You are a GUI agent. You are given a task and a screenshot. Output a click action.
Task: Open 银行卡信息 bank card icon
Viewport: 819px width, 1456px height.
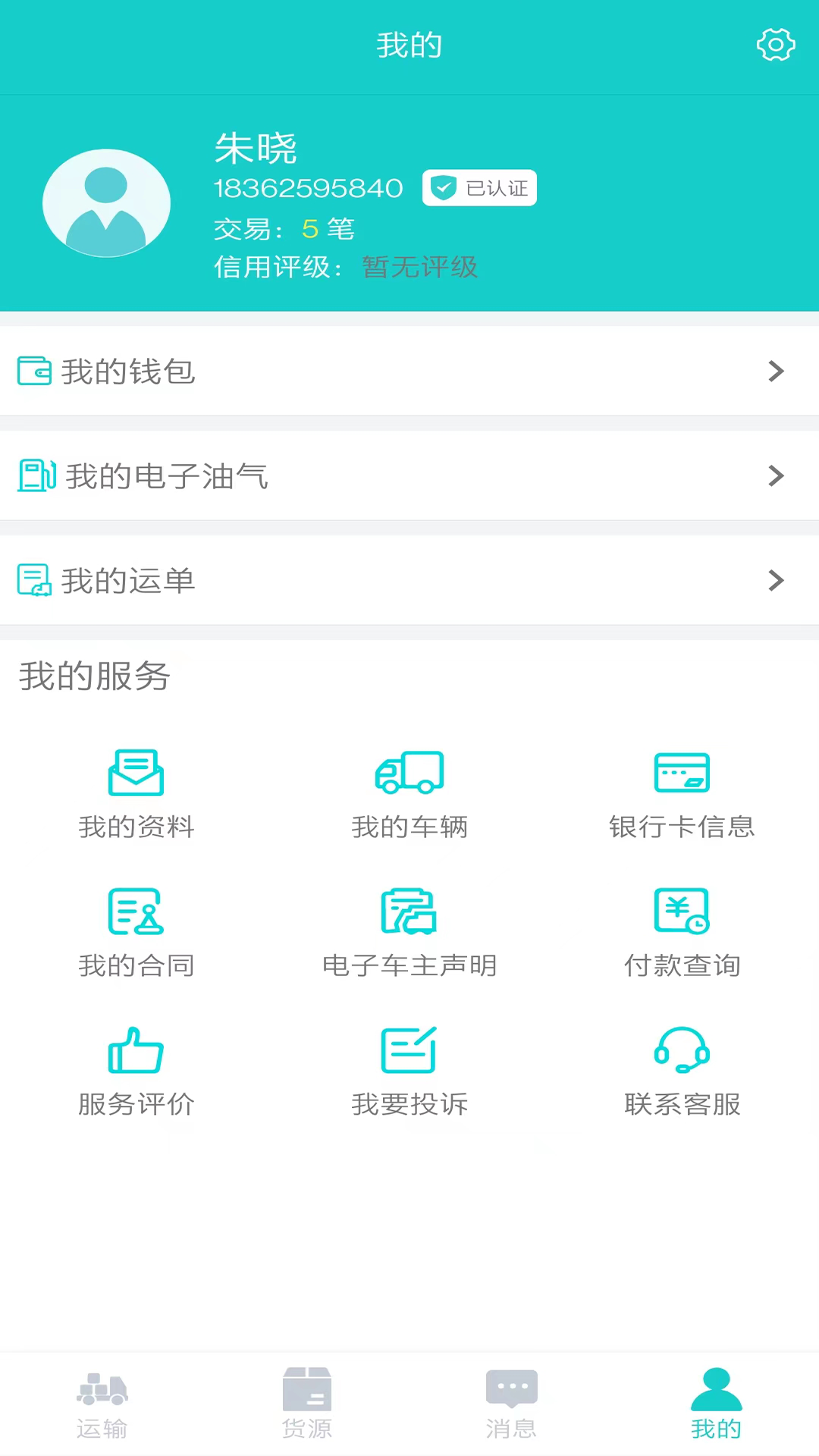point(682,773)
